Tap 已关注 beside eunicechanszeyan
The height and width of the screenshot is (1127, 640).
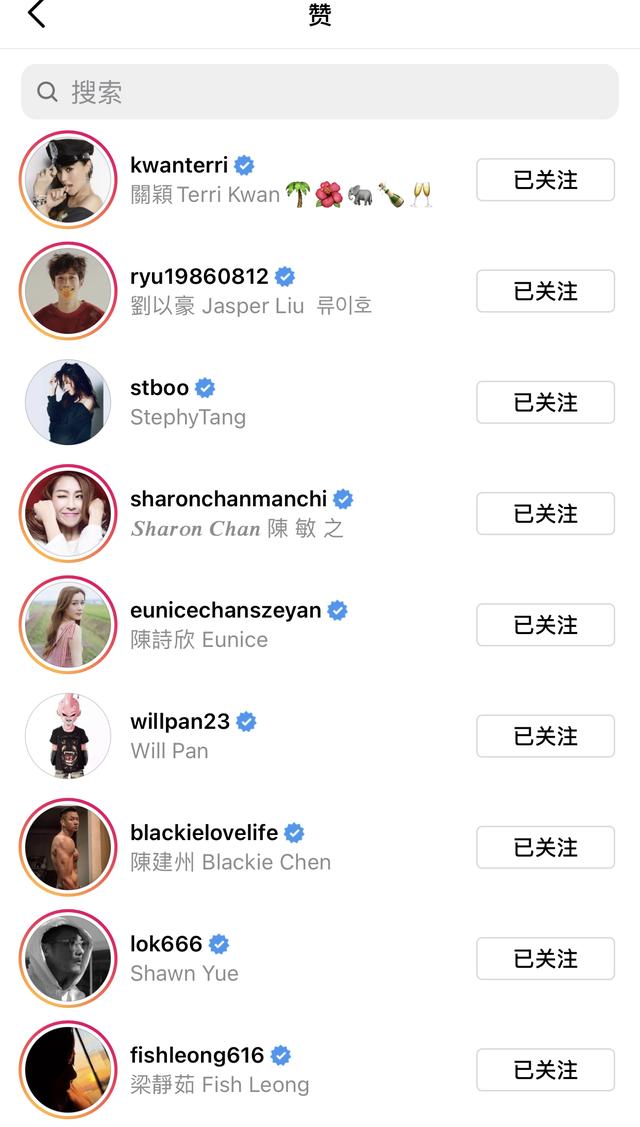coord(545,625)
